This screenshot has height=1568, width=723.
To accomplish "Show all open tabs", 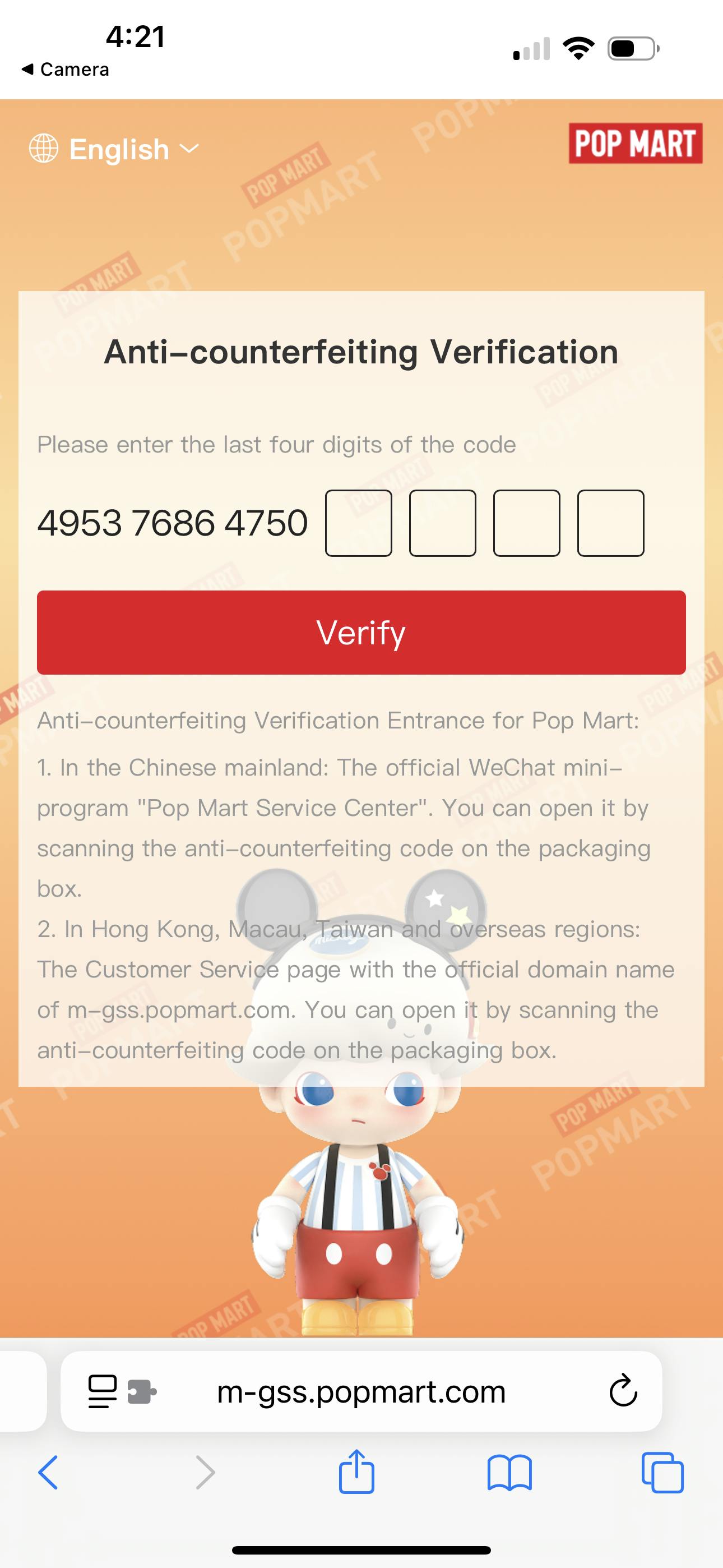I will point(662,1473).
